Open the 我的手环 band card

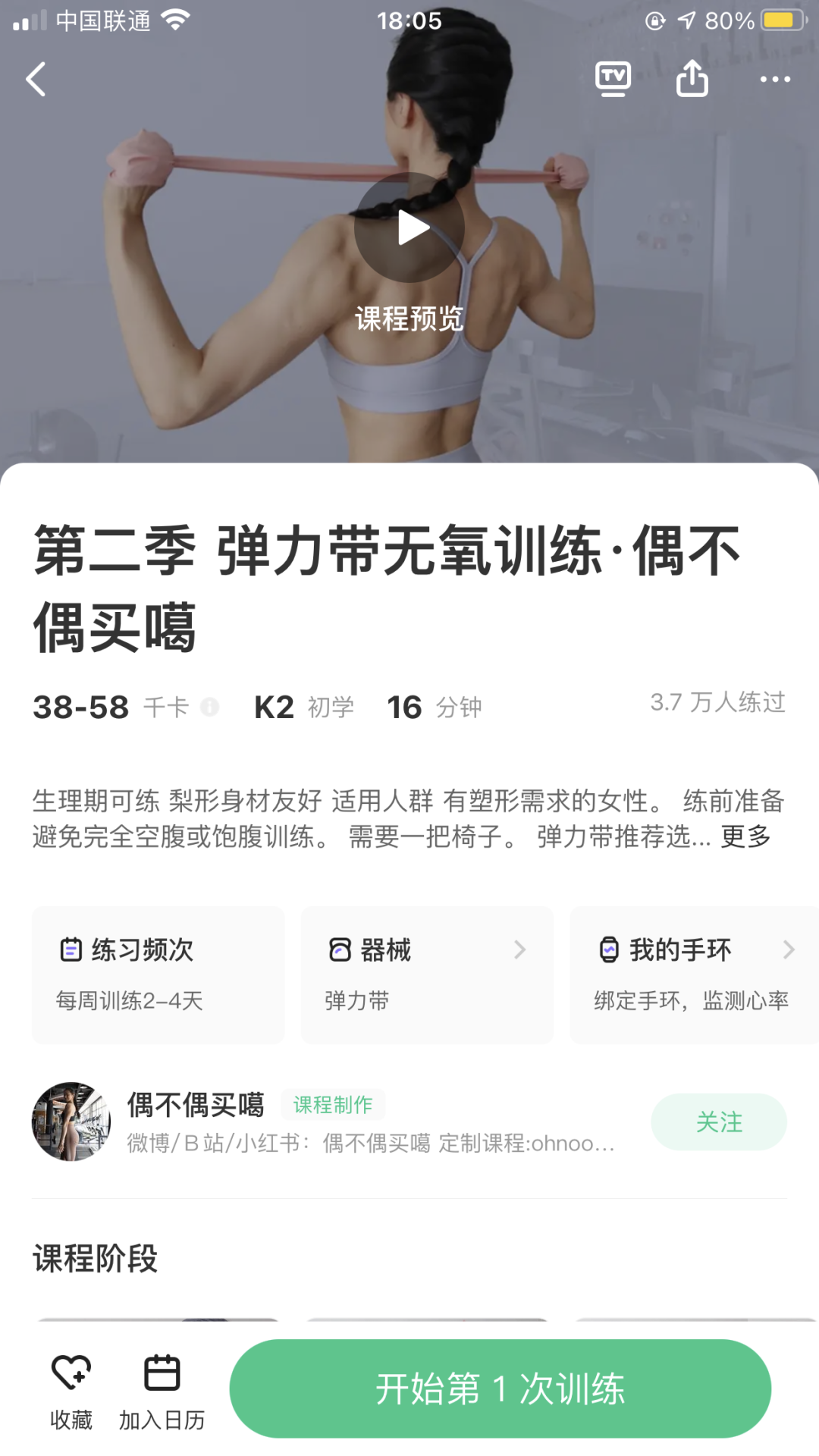693,974
